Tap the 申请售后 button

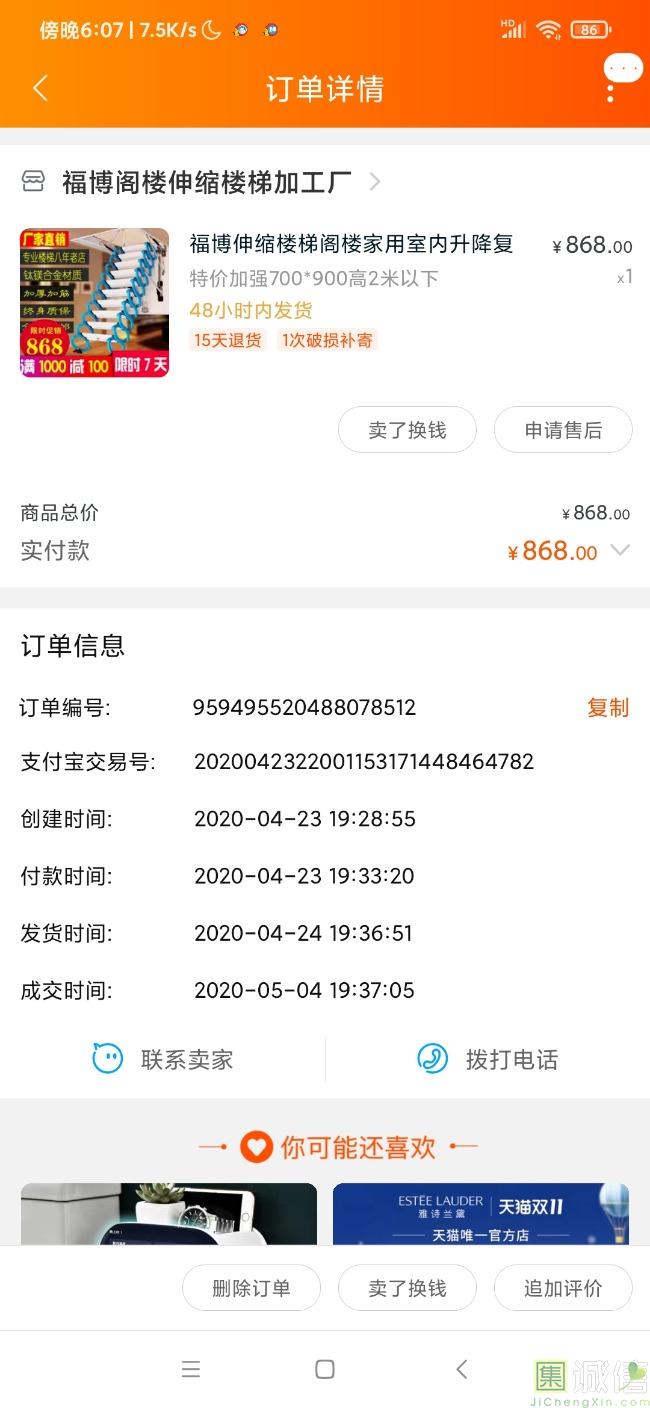563,430
